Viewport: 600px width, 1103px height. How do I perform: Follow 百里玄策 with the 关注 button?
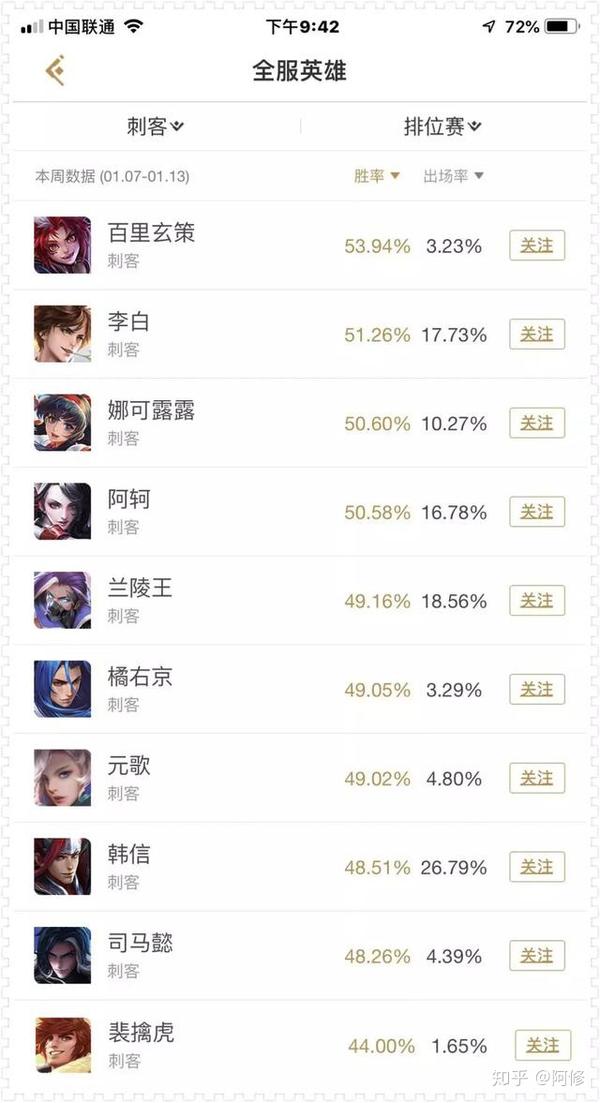(x=537, y=246)
